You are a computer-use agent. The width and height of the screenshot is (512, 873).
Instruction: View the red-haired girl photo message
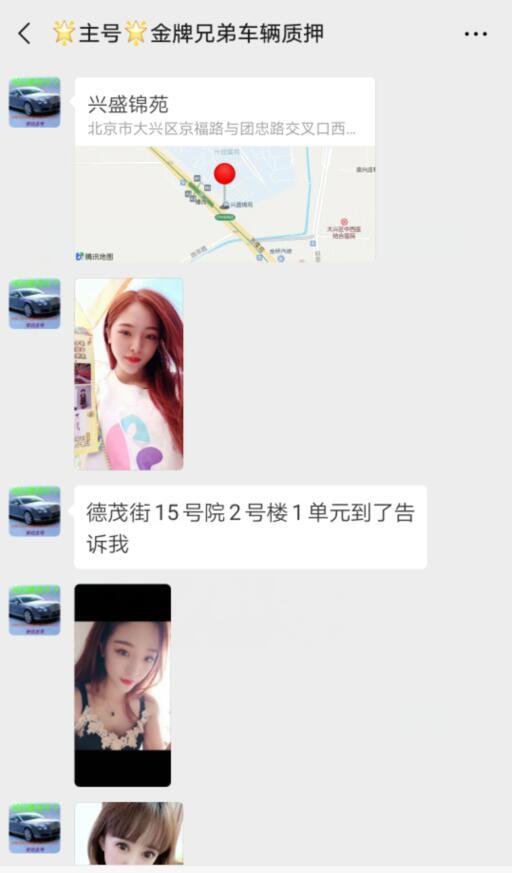point(129,374)
